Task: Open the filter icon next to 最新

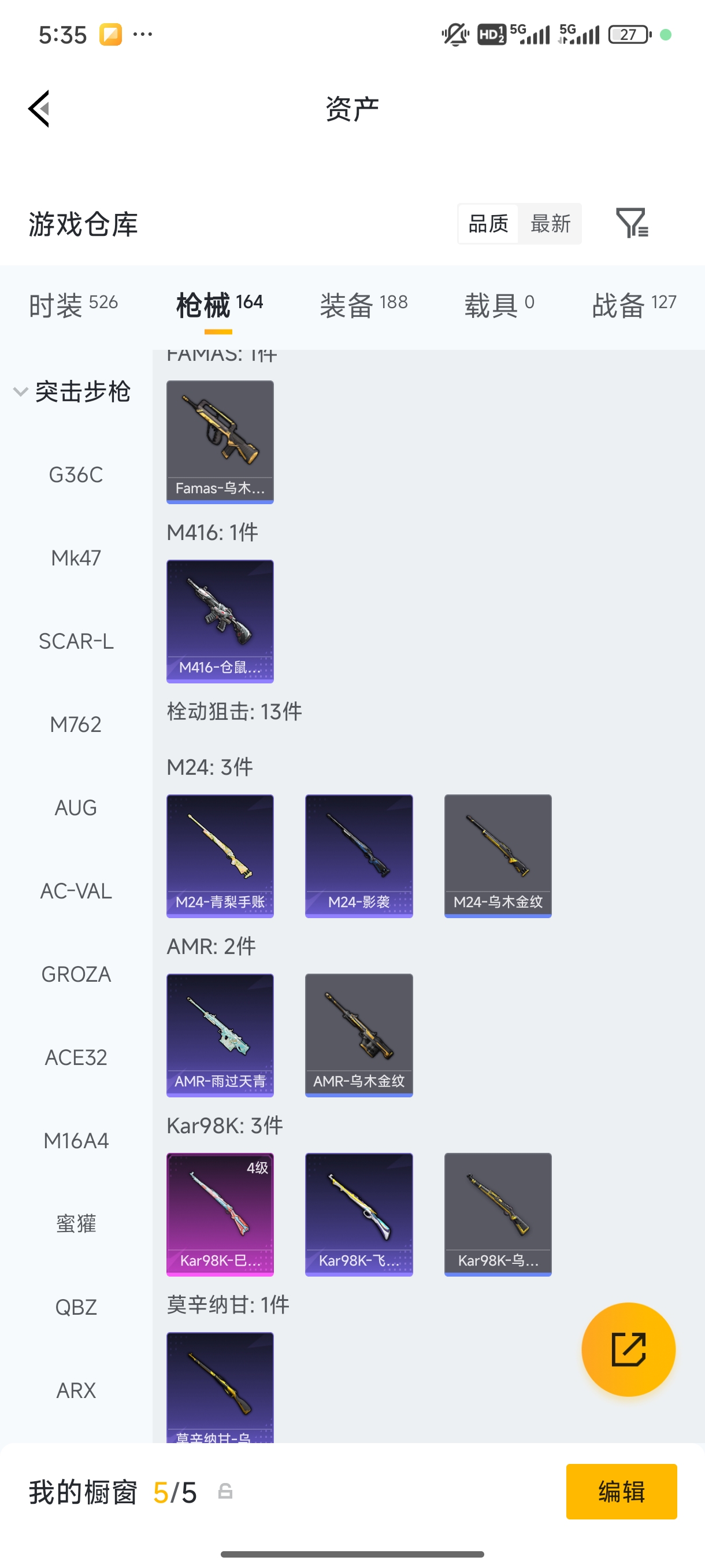Action: pos(632,223)
